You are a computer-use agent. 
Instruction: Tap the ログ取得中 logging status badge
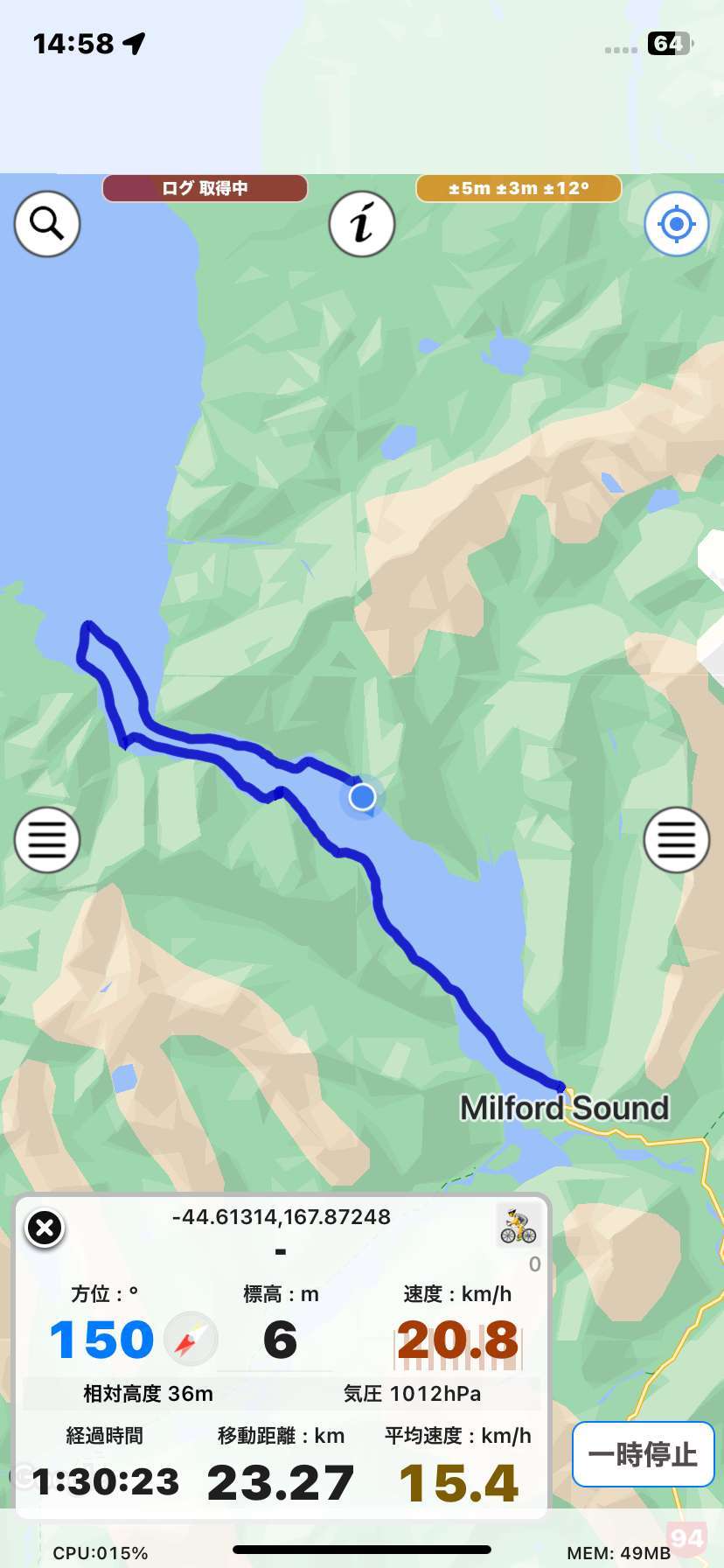coord(205,188)
